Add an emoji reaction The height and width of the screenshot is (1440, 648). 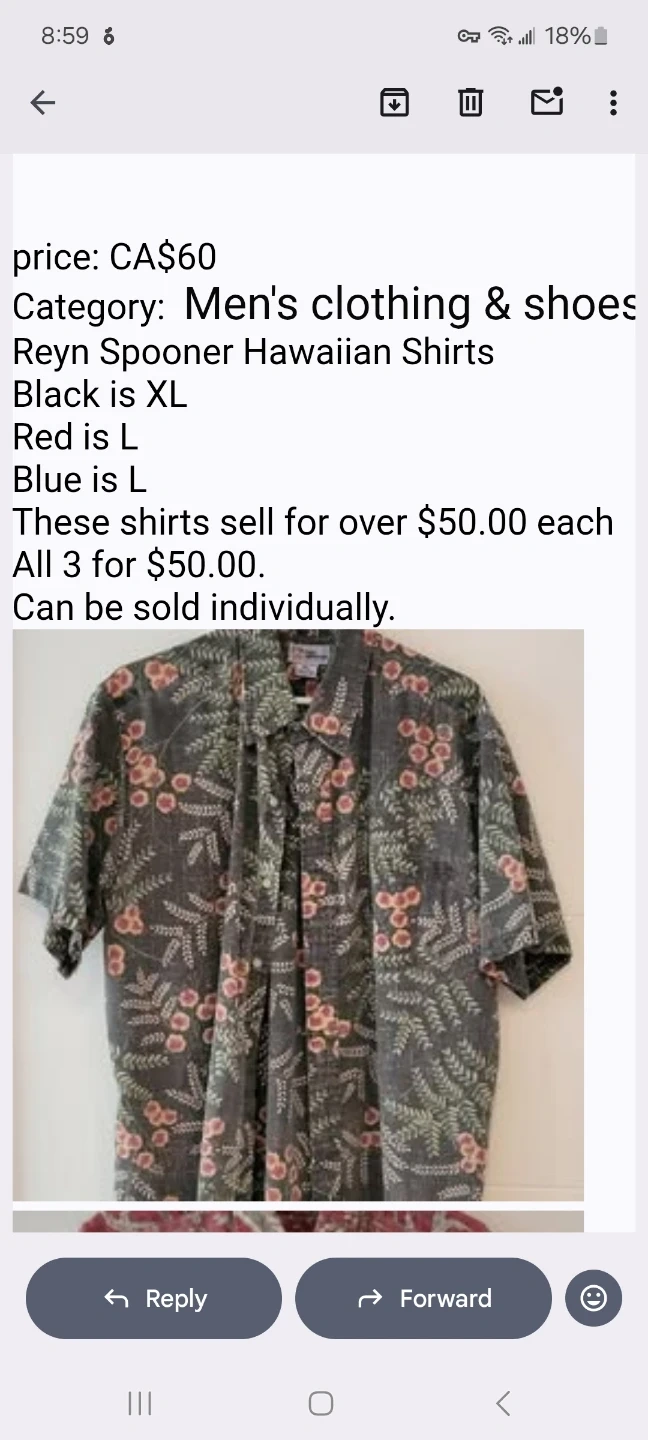click(x=593, y=1298)
